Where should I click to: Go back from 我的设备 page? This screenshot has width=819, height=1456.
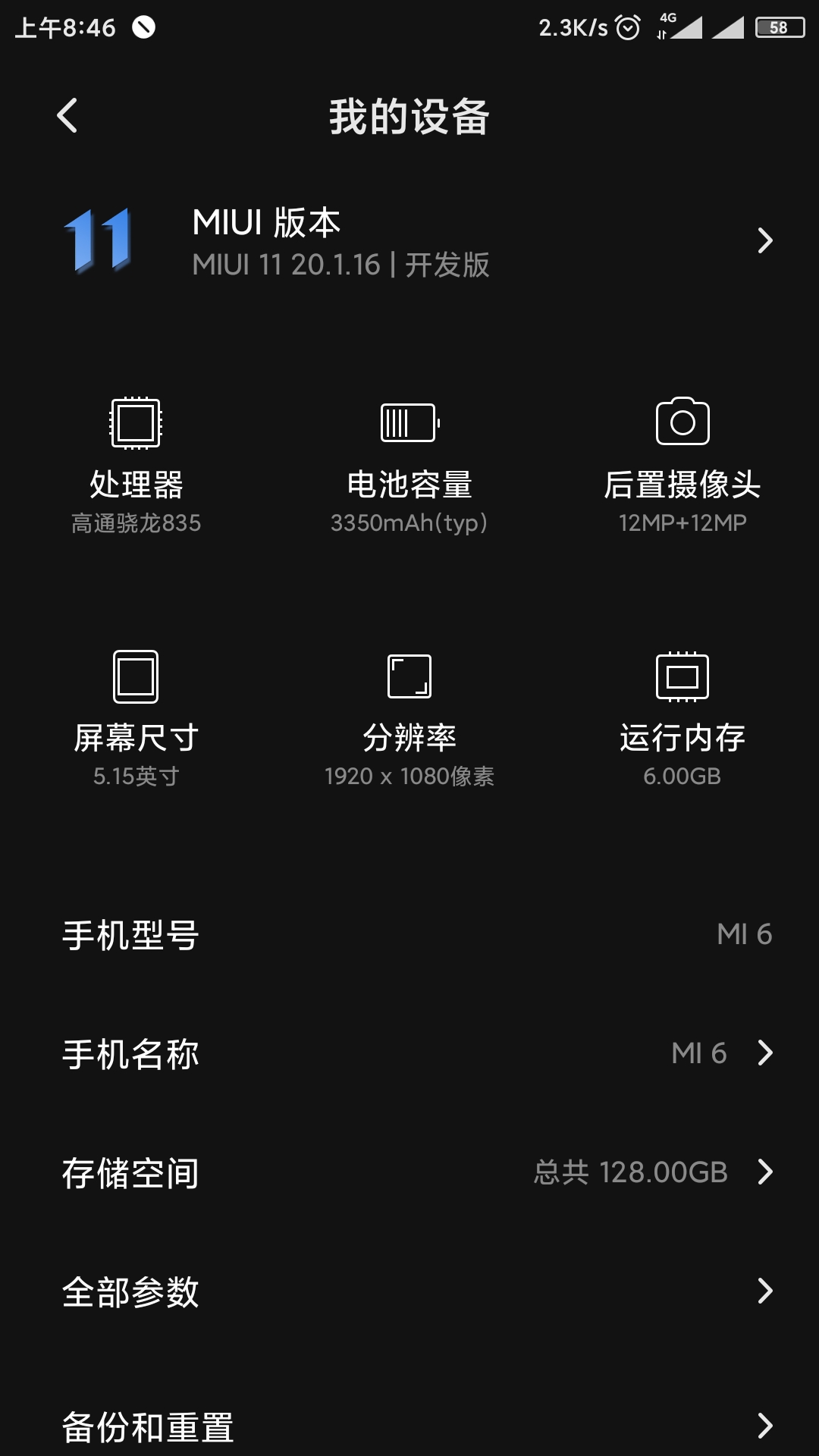pos(67,116)
